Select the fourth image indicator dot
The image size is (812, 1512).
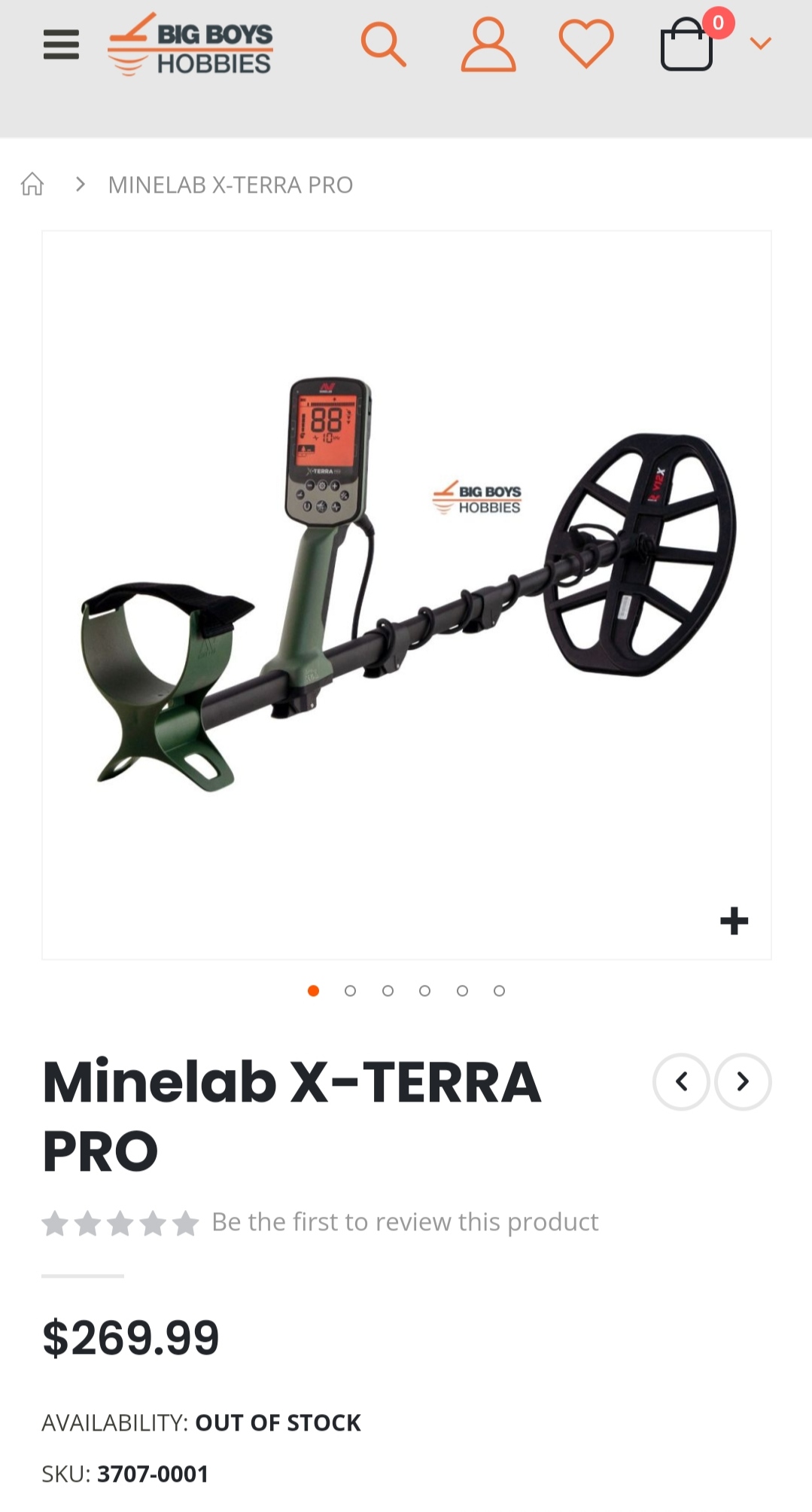[424, 991]
